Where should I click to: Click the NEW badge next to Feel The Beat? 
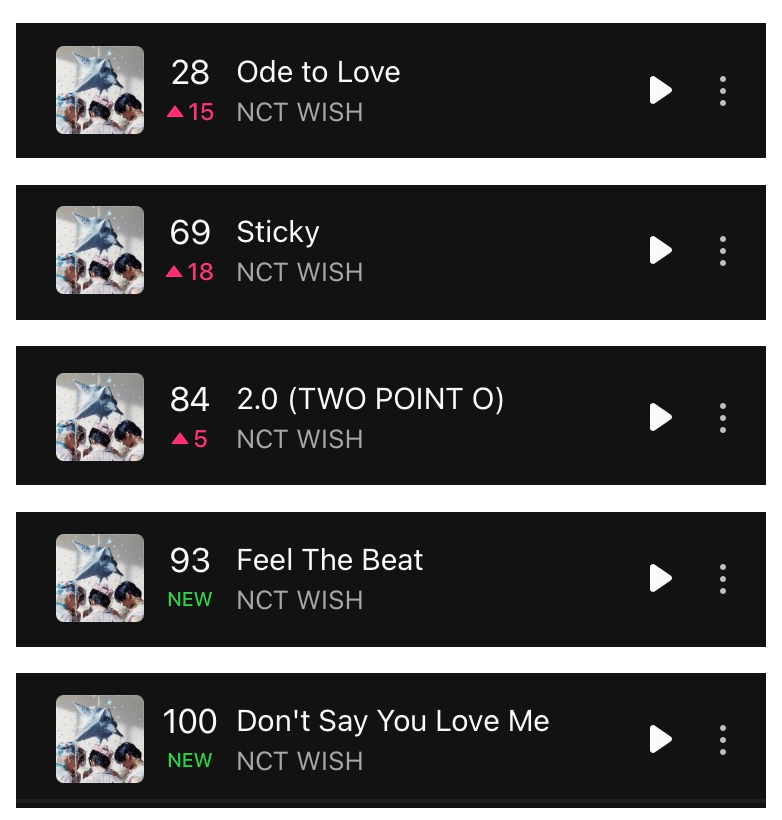point(190,600)
